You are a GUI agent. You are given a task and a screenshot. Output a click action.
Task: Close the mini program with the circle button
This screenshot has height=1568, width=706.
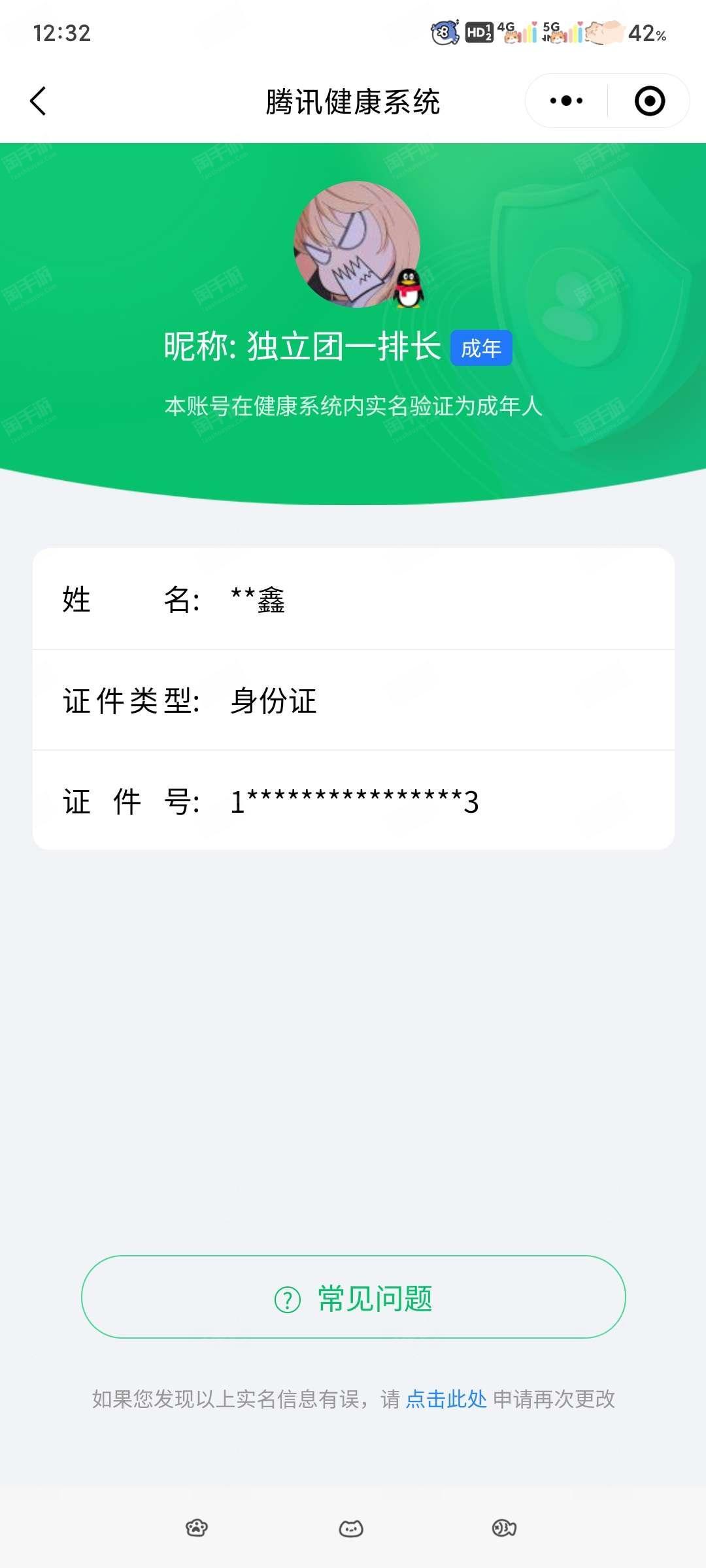tap(650, 101)
